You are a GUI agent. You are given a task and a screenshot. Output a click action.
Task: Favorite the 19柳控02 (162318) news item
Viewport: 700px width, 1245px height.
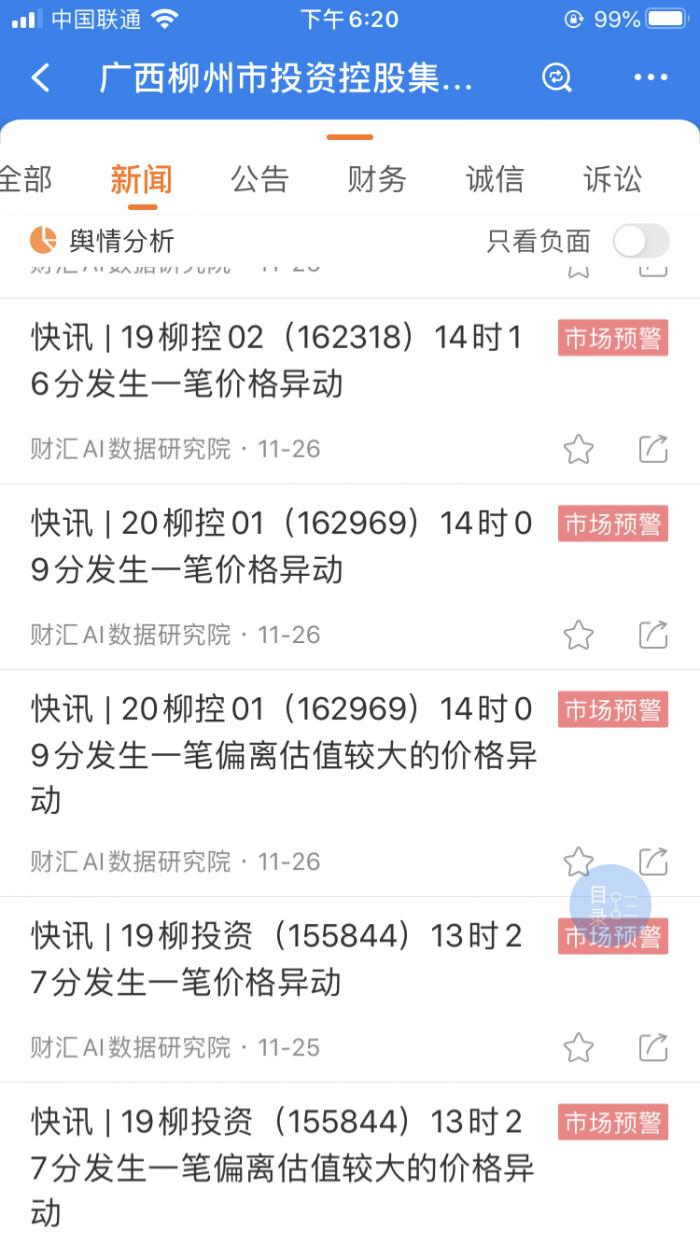click(x=578, y=449)
